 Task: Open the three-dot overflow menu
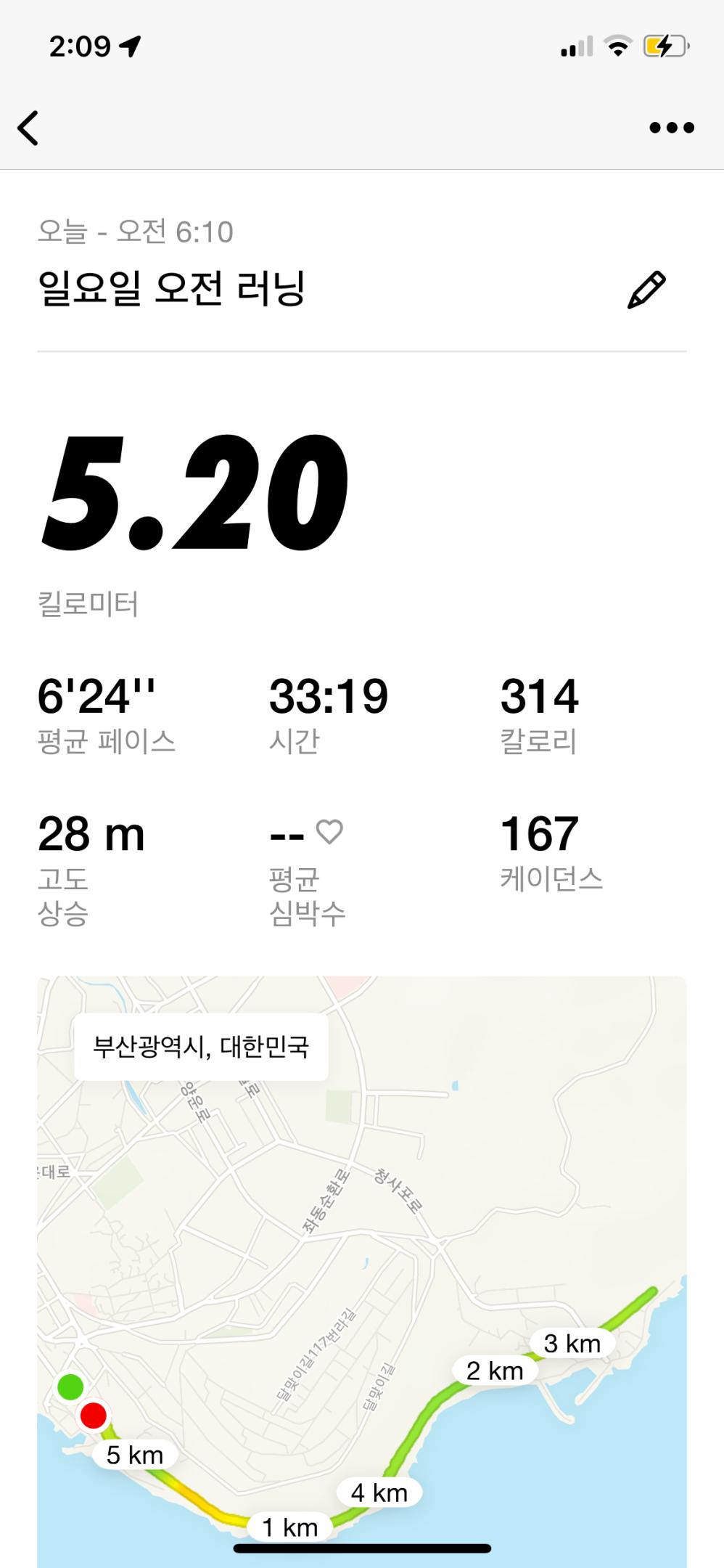pos(671,128)
